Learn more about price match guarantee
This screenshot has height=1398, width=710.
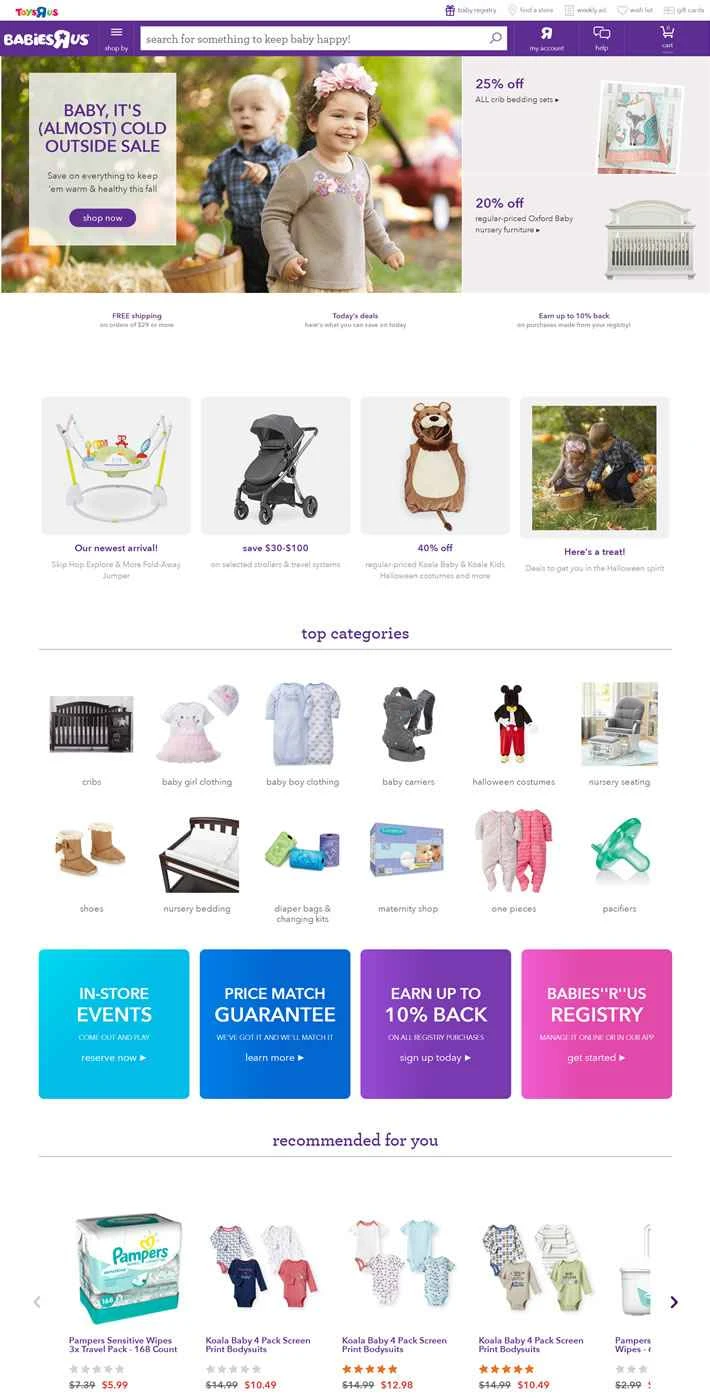274,1057
